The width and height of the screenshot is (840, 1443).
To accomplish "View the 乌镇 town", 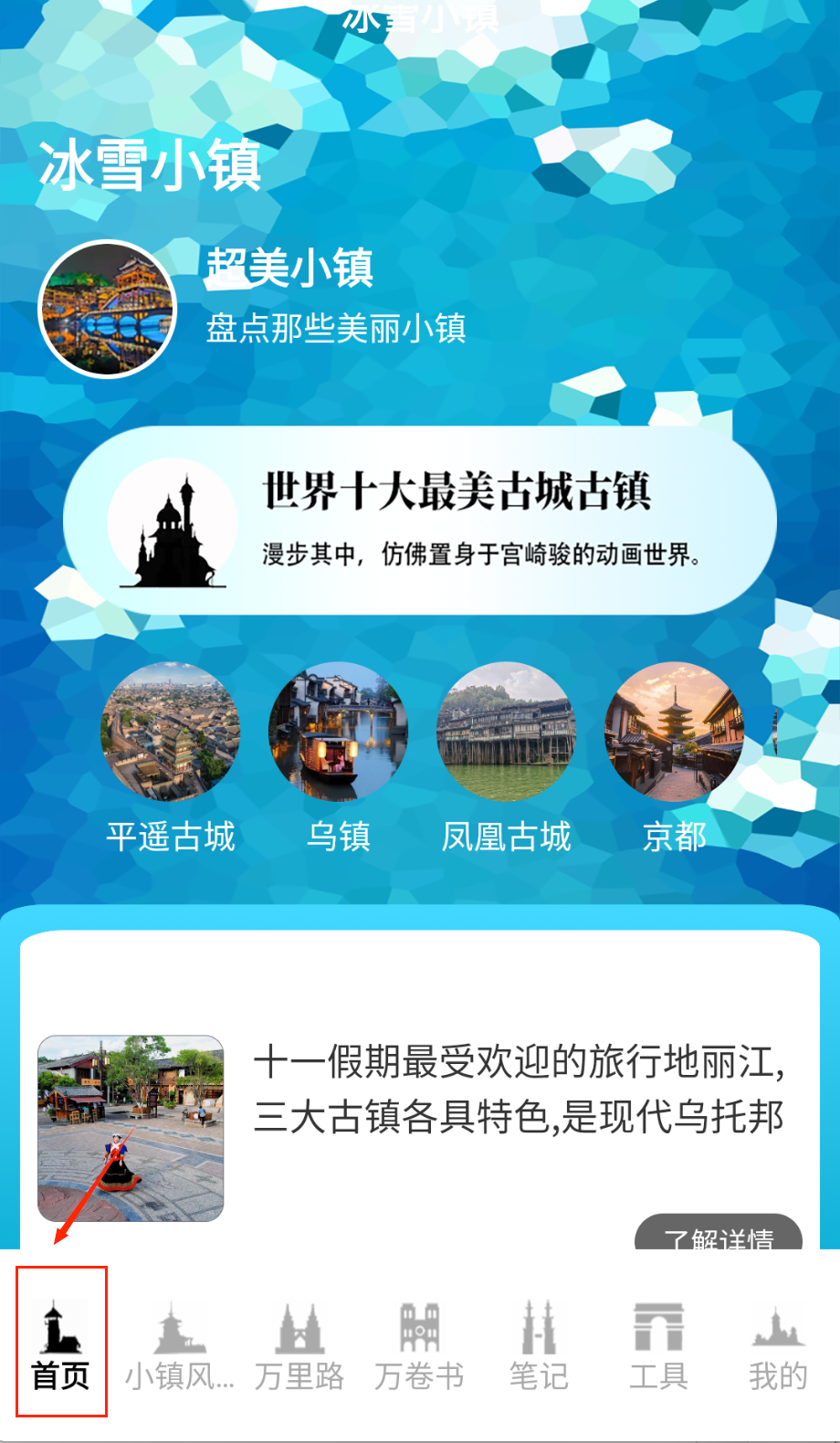I will pos(339,732).
